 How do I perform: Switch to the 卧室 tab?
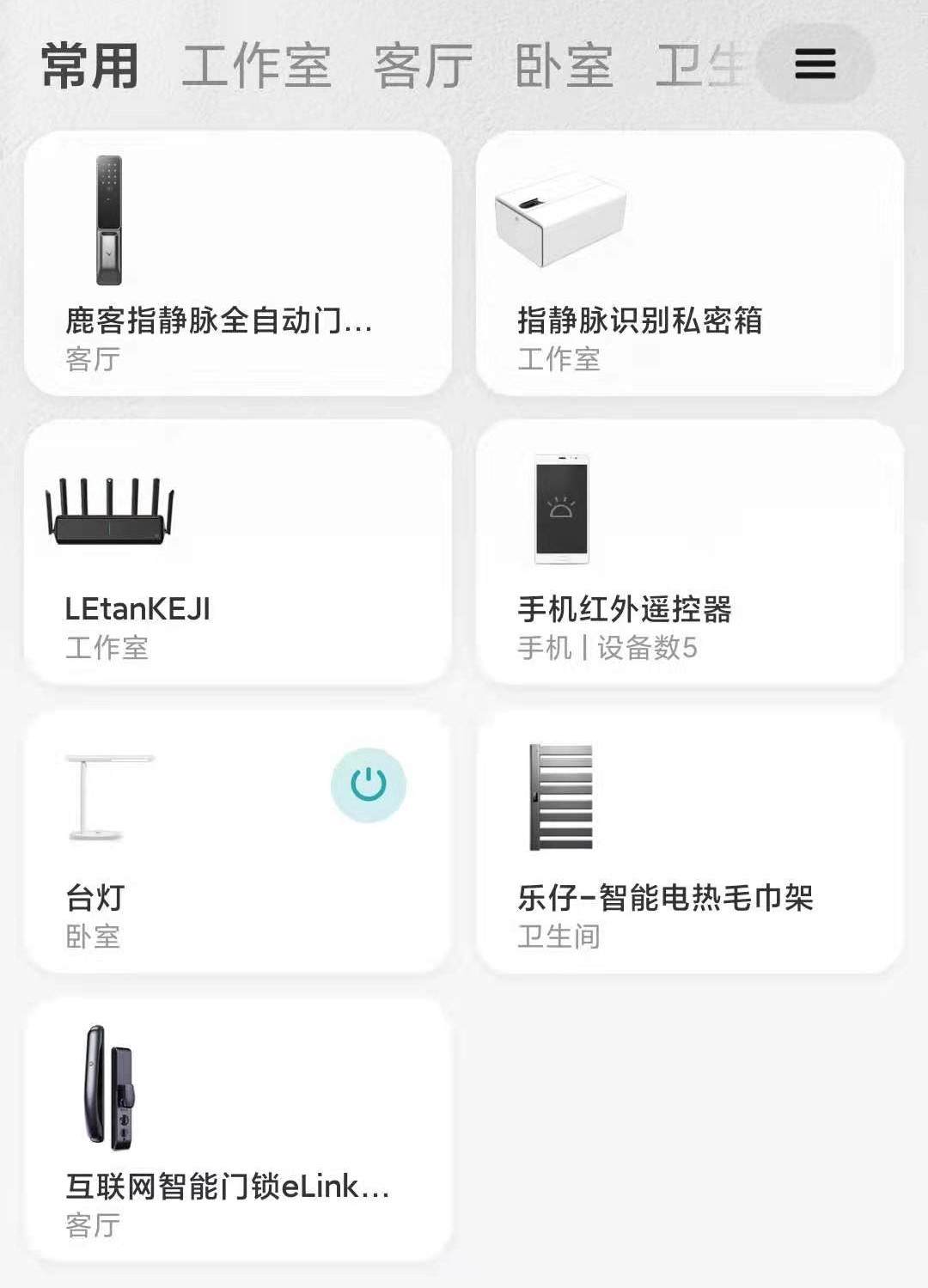coord(567,64)
